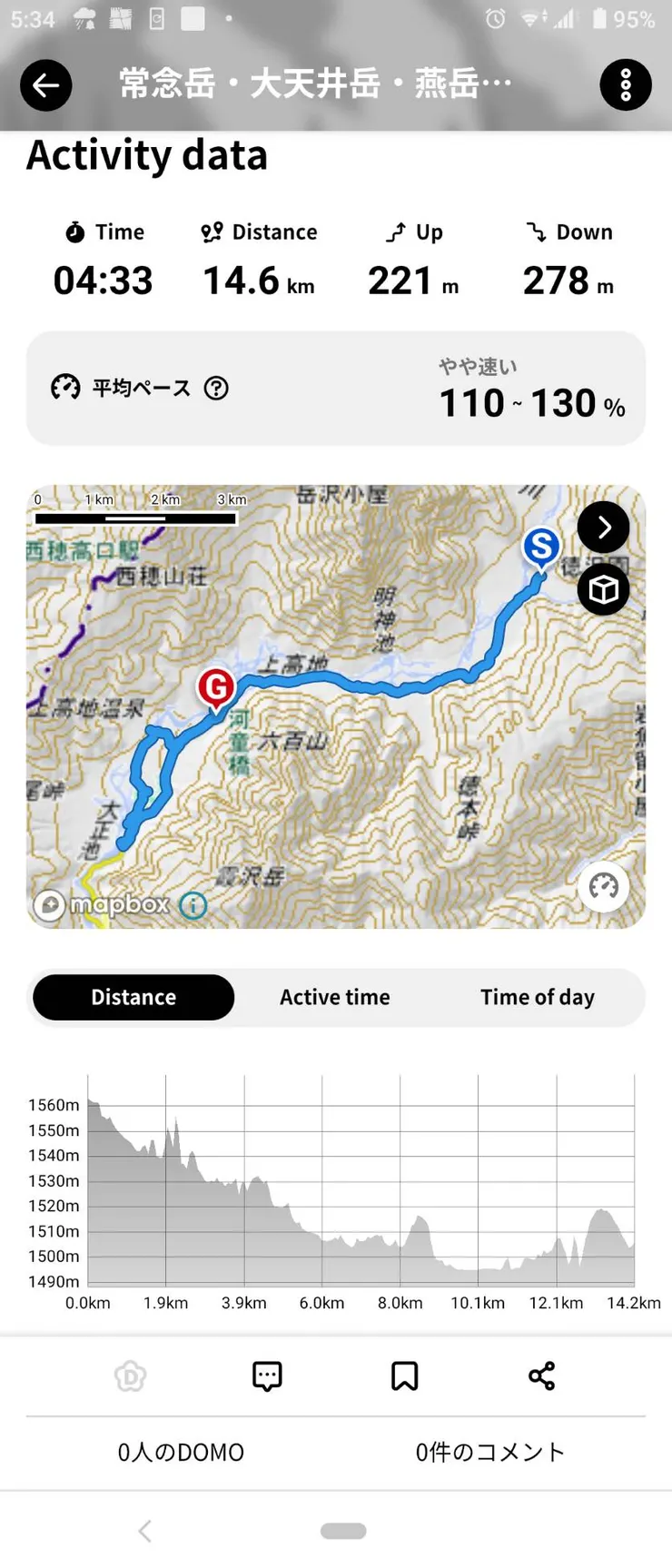
Task: Switch to the Active time tab
Action: coord(335,997)
